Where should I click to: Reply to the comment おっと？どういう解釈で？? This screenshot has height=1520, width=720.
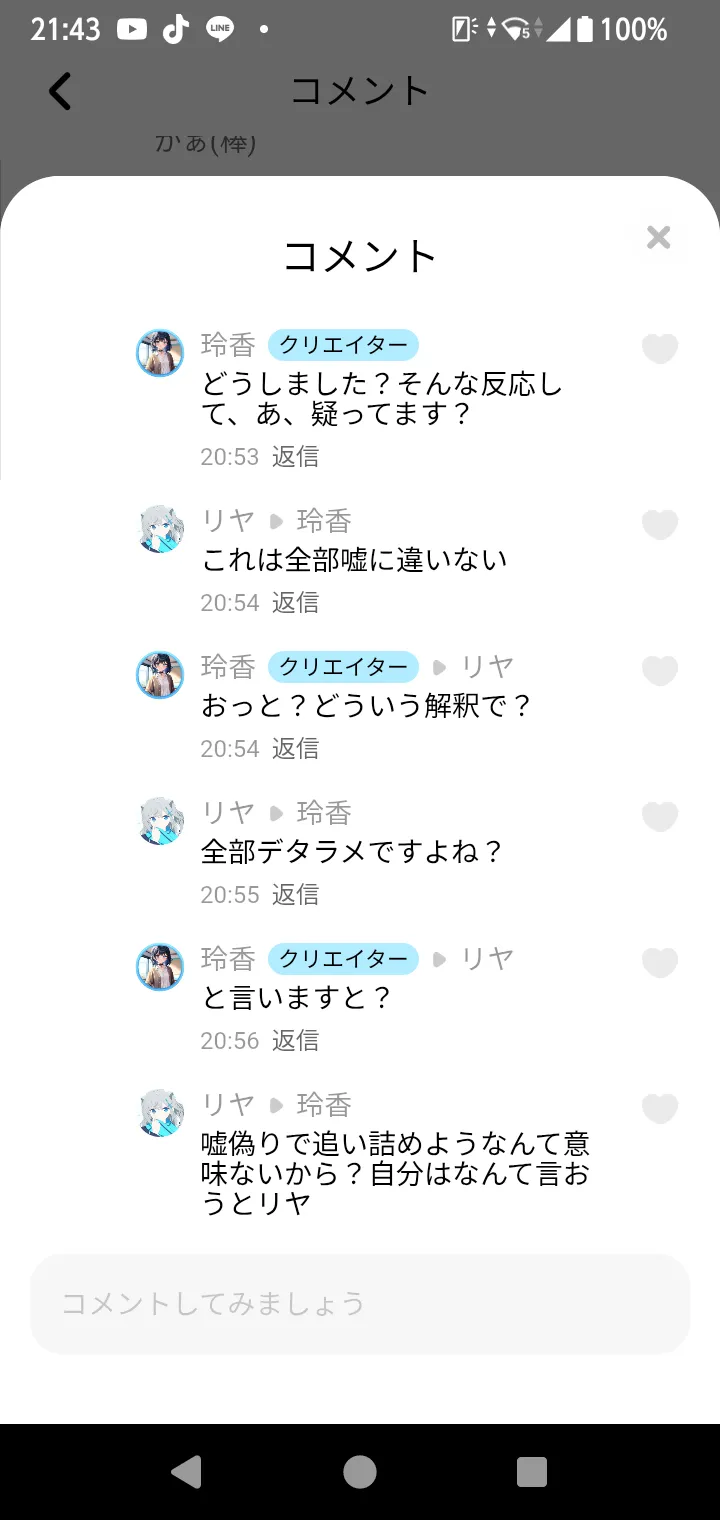click(x=295, y=749)
